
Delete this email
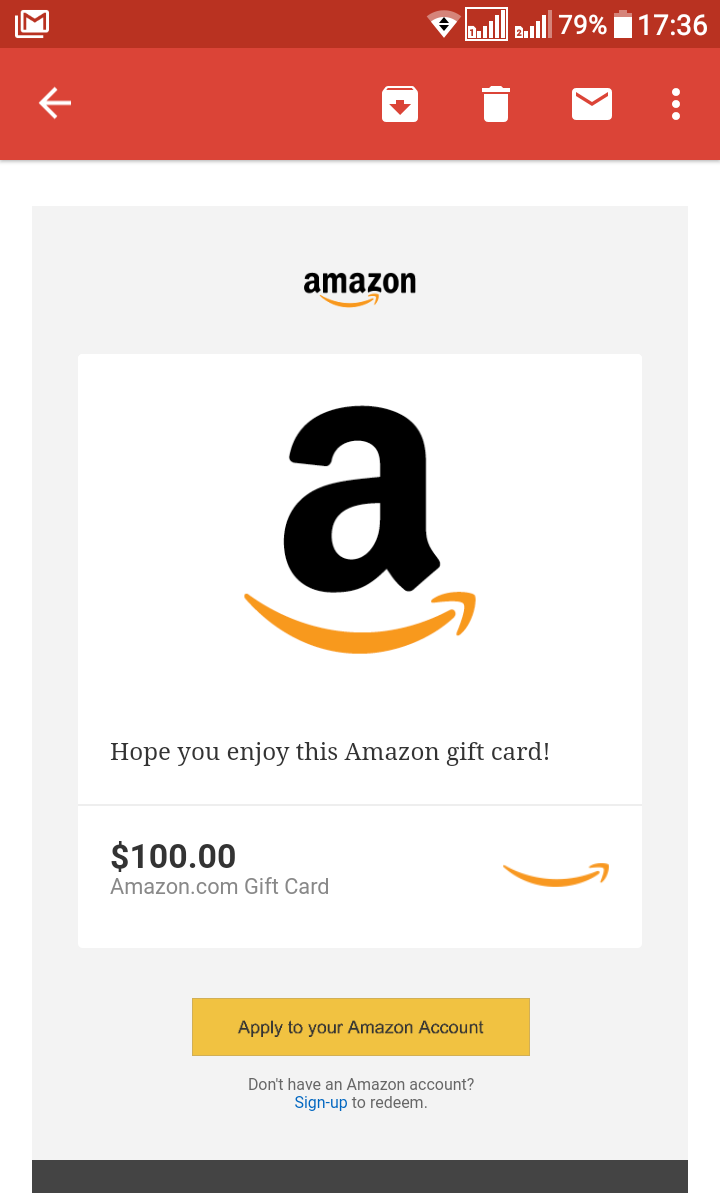point(496,104)
